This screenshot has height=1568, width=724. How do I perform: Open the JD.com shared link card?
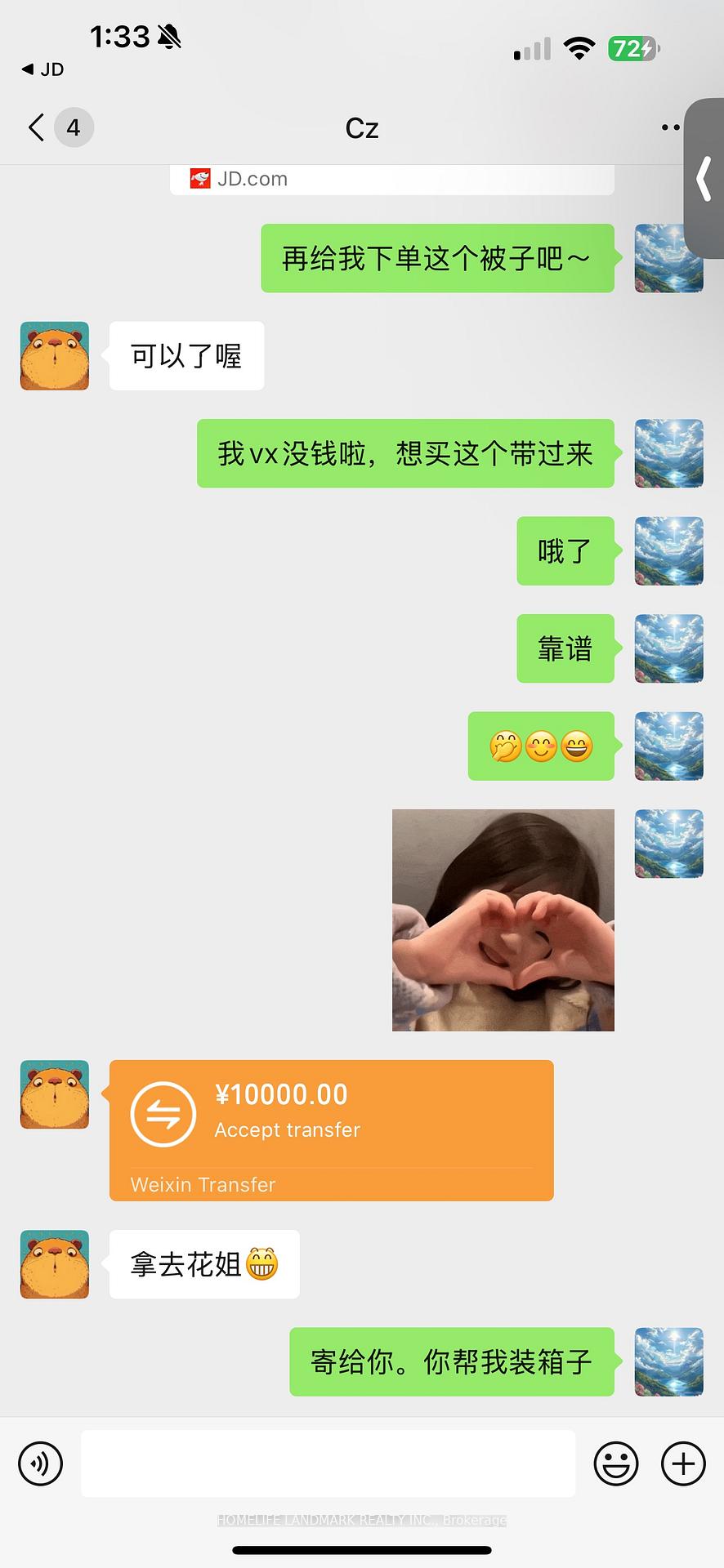(x=391, y=179)
